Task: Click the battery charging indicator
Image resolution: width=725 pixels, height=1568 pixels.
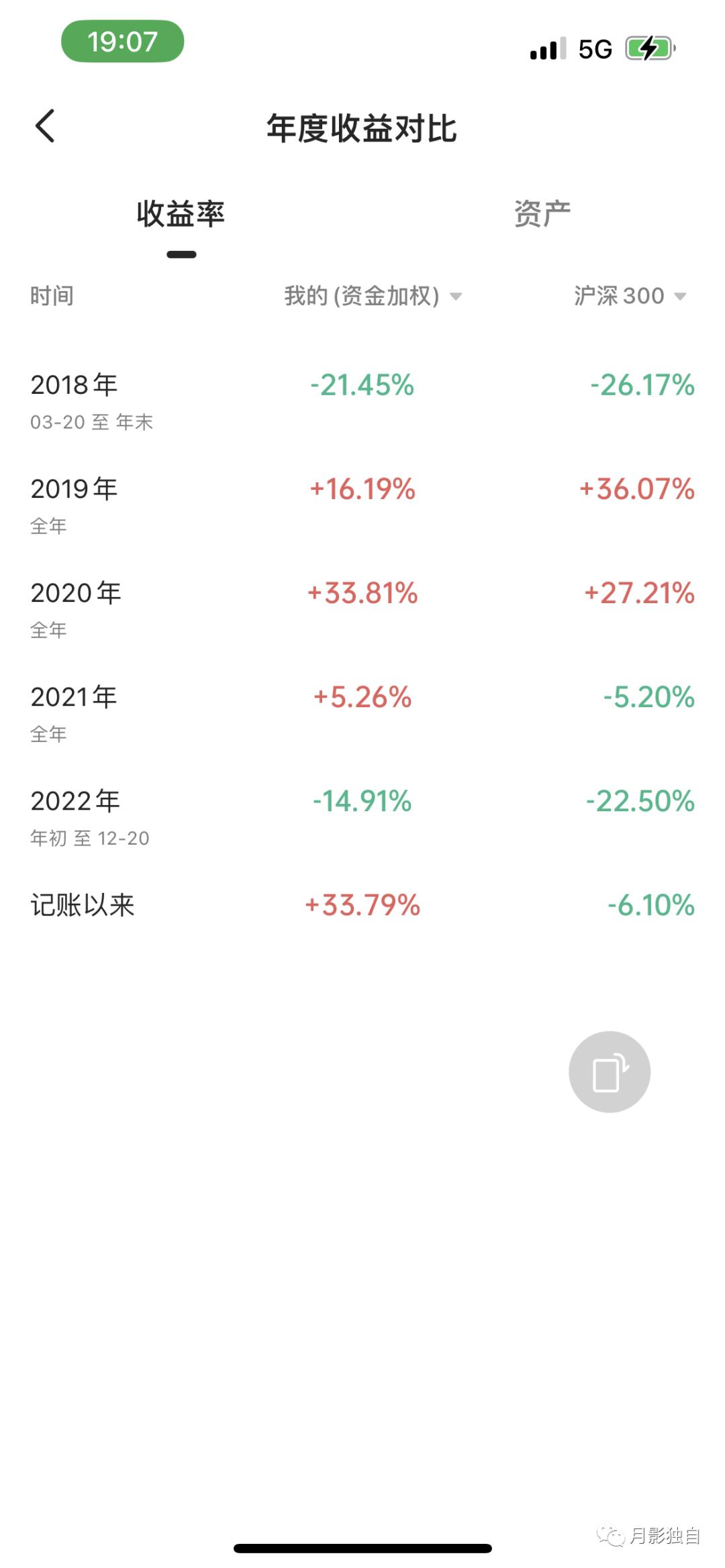Action: [x=649, y=48]
